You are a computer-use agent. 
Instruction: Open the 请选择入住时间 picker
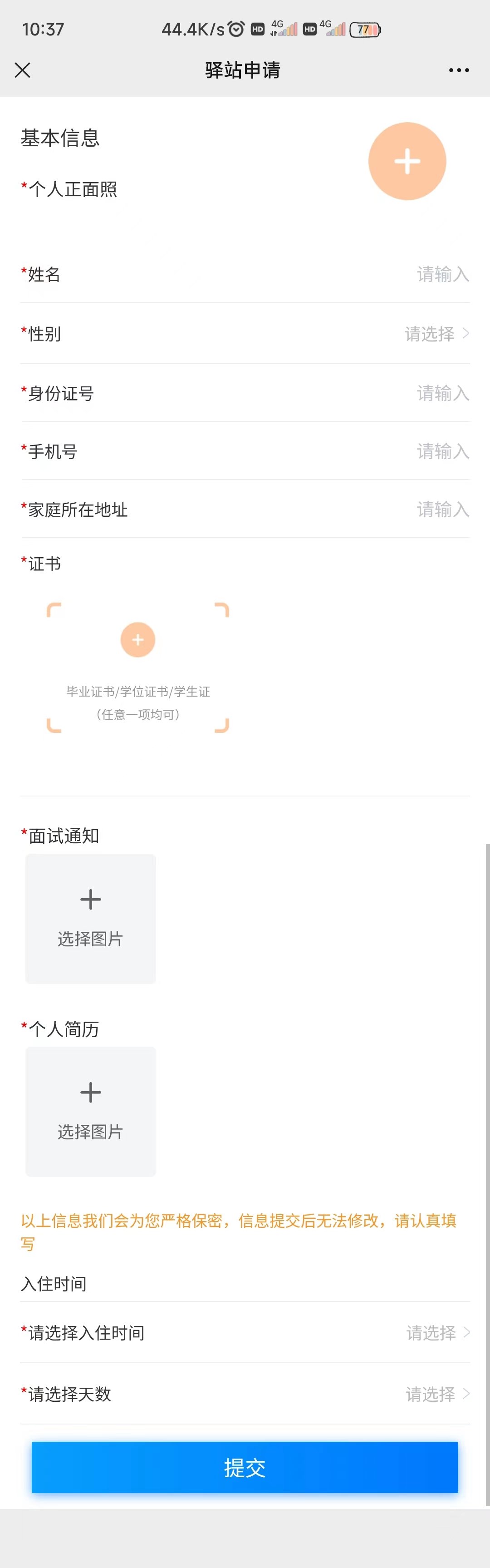[x=436, y=1332]
